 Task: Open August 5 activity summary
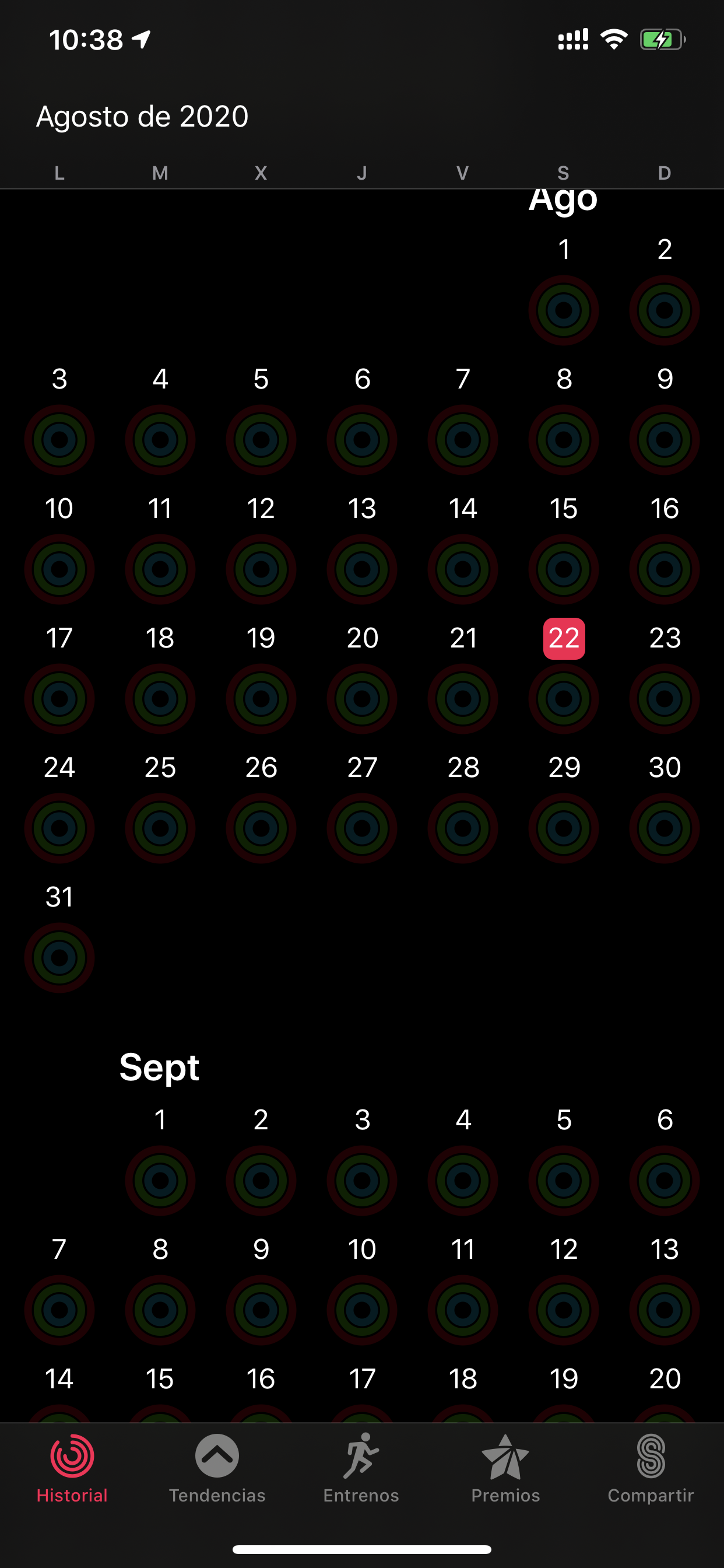(x=261, y=439)
